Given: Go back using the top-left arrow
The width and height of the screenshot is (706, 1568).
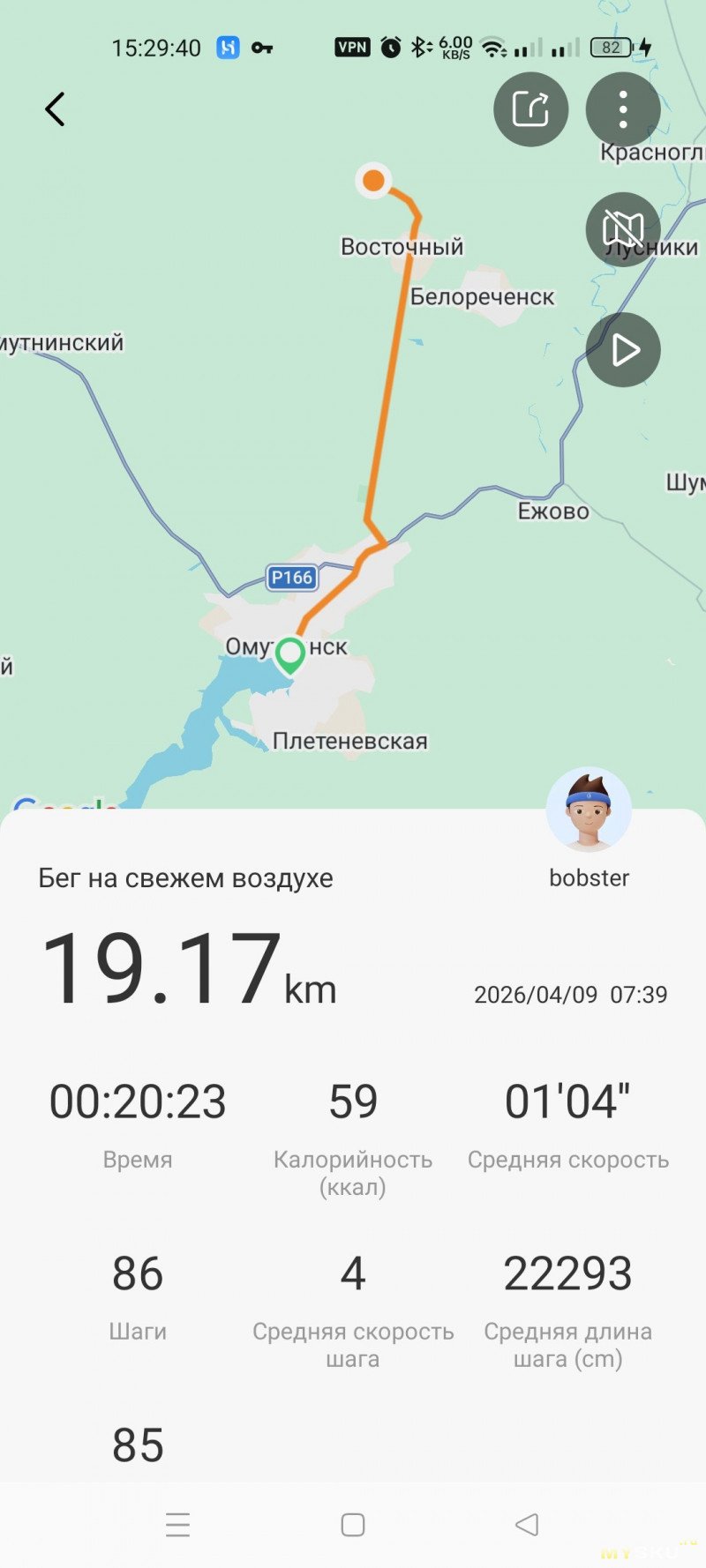Looking at the screenshot, I should 55,109.
